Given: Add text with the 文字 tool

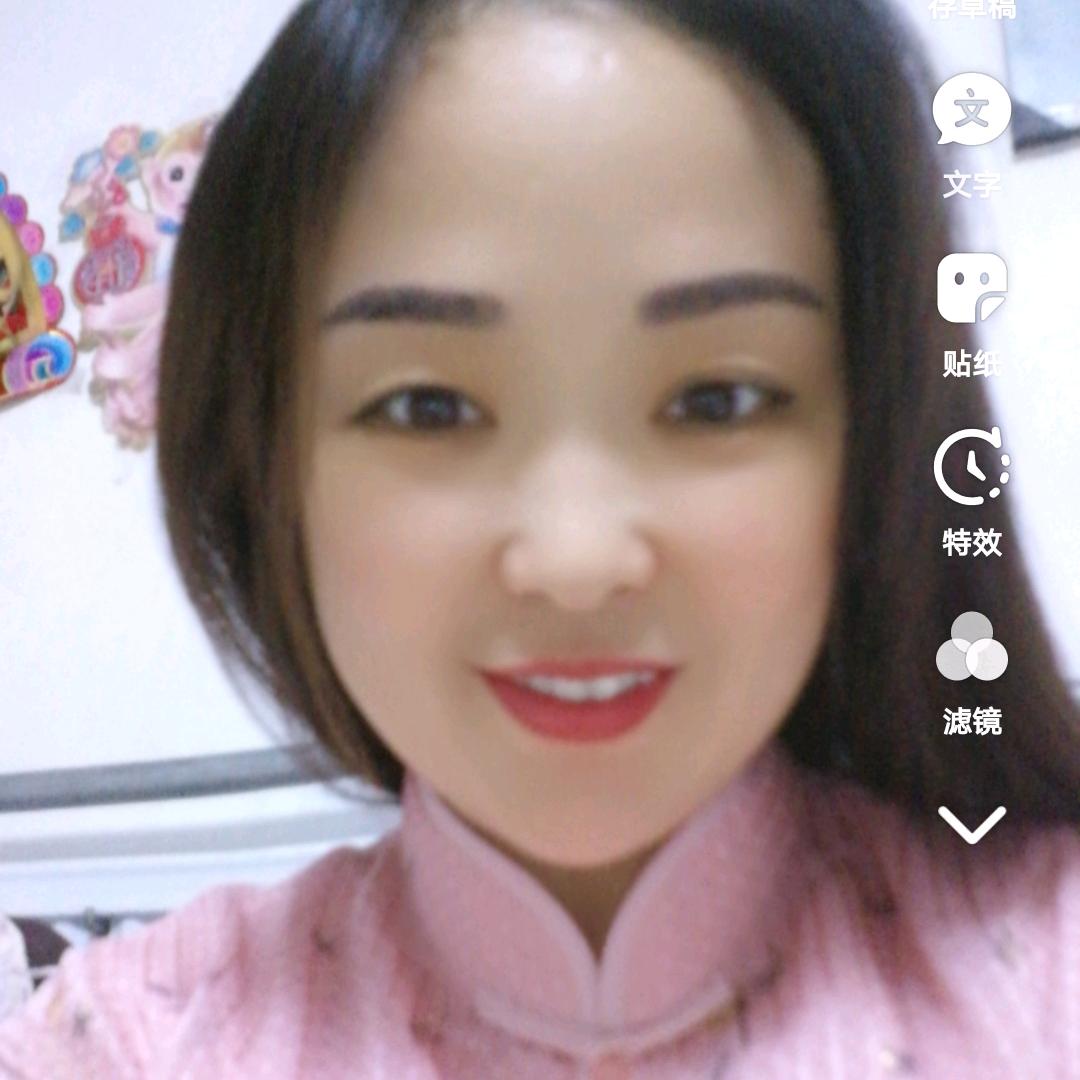Looking at the screenshot, I should [972, 136].
